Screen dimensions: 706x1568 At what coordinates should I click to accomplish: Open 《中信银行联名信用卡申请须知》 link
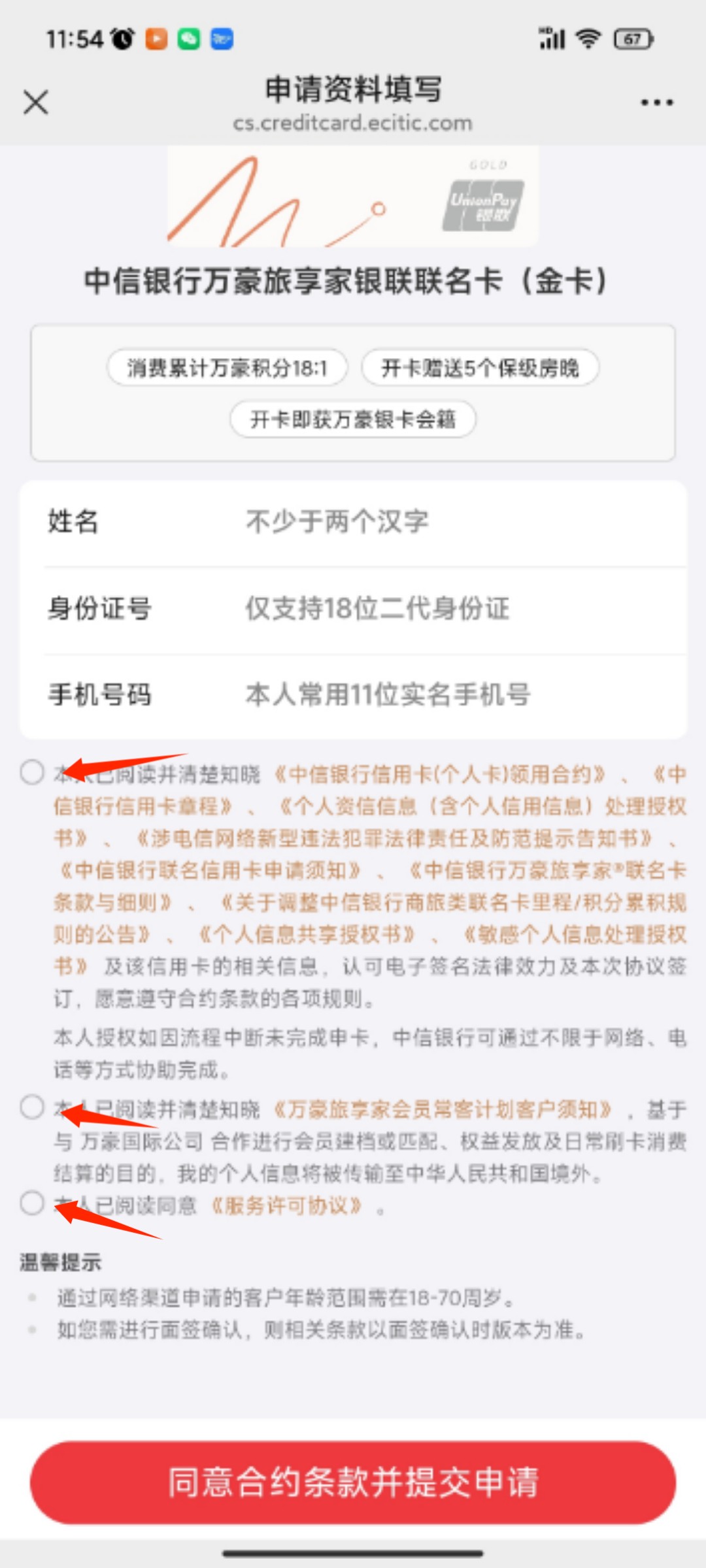(209, 870)
